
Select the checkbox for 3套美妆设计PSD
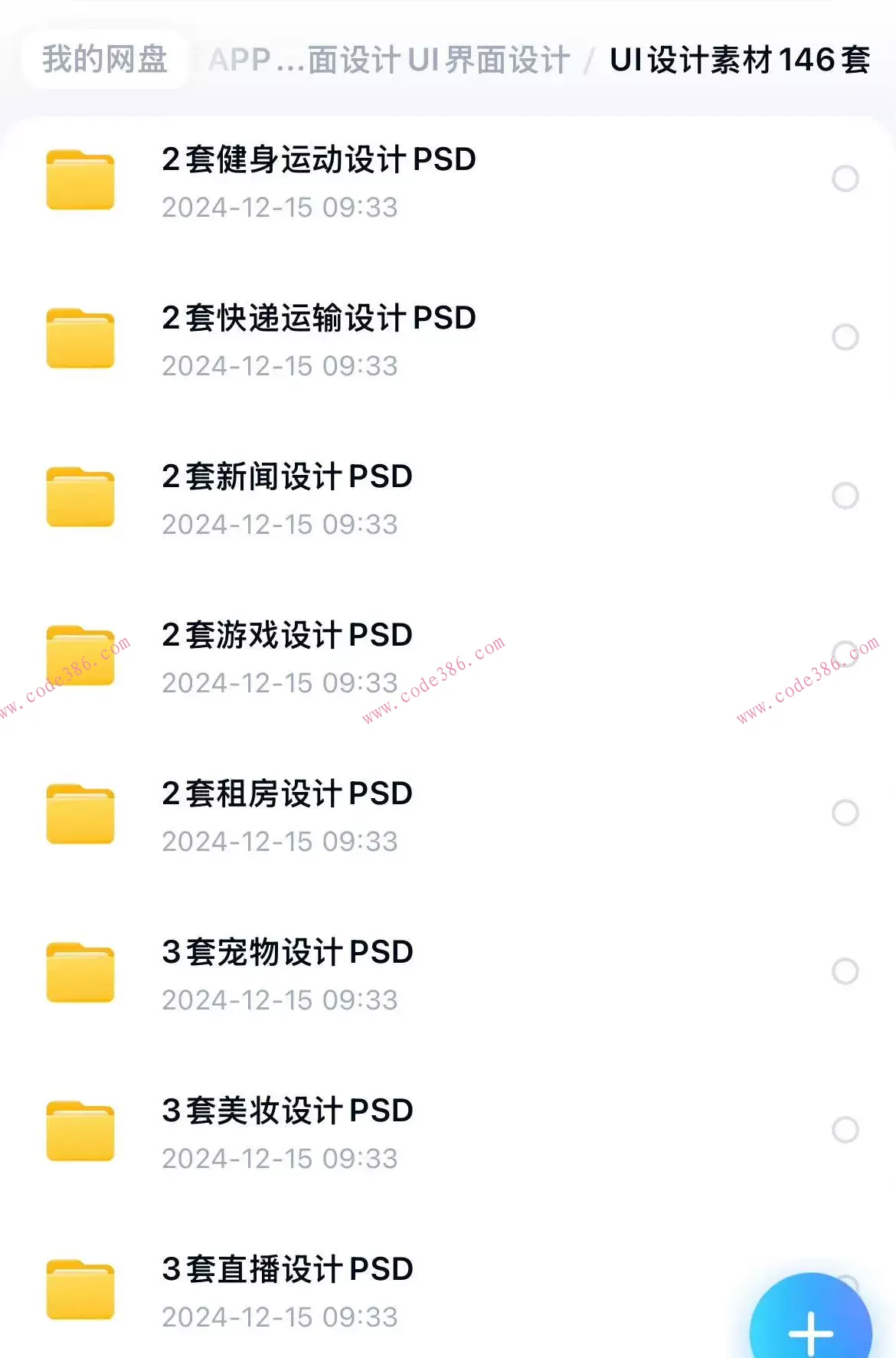[x=845, y=1130]
